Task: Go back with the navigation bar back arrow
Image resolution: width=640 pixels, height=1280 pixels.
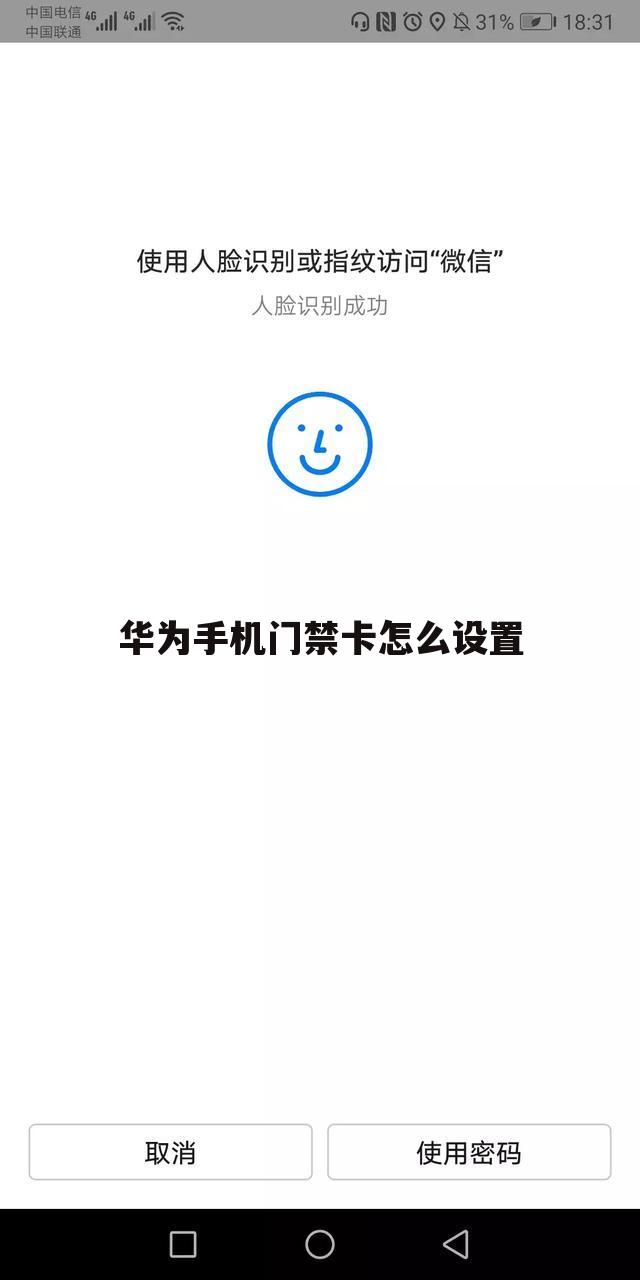Action: click(456, 1244)
